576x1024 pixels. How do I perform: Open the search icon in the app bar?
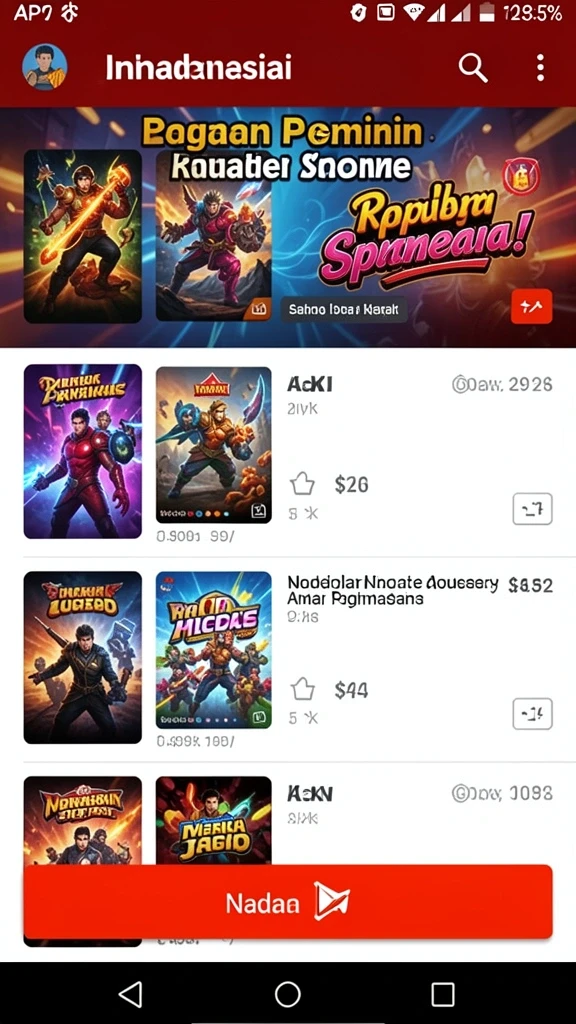click(x=473, y=67)
